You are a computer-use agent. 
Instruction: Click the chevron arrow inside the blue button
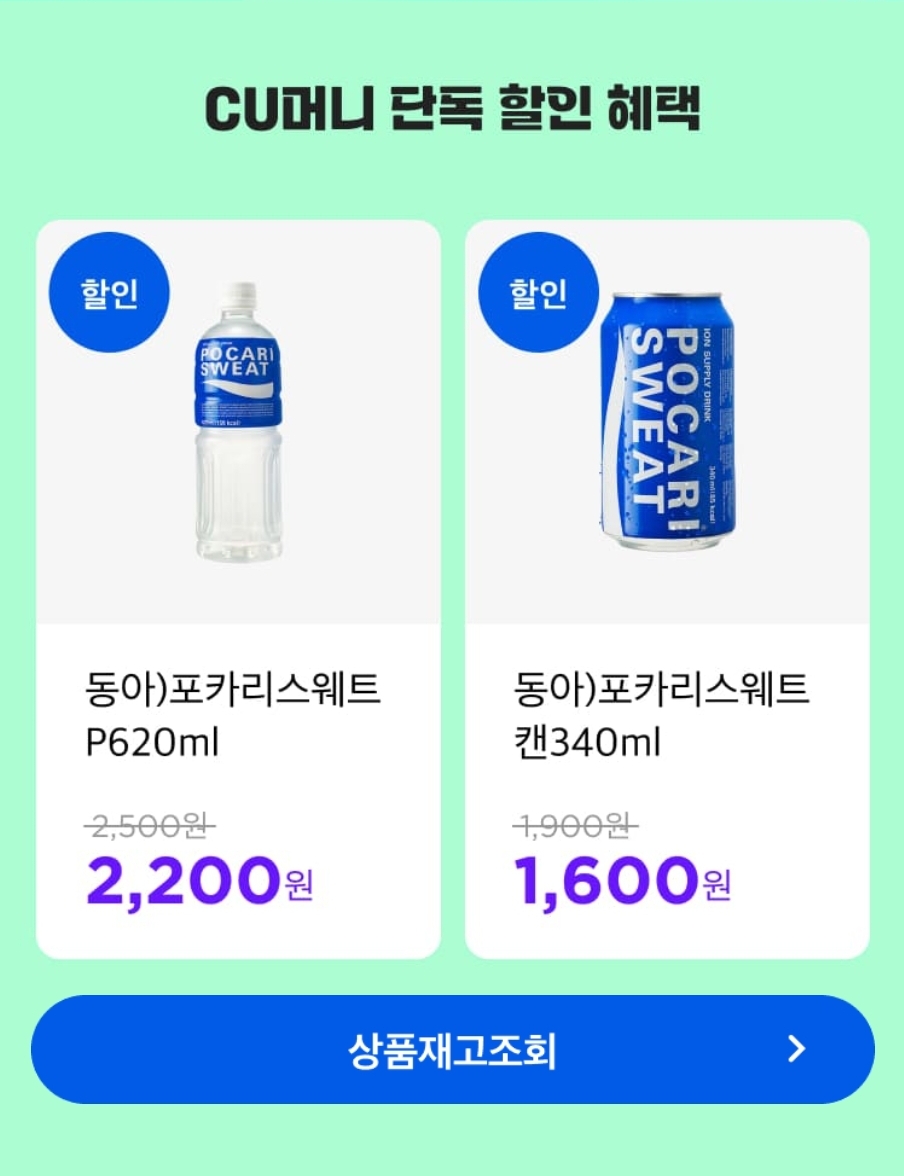(x=797, y=1050)
